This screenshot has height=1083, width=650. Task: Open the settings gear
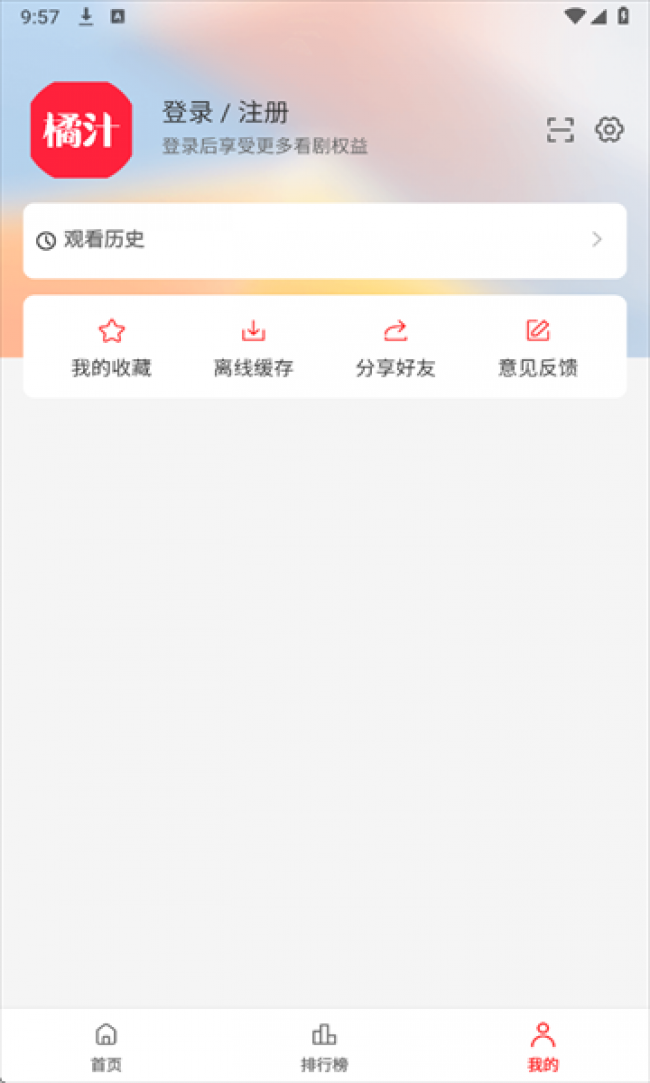(609, 130)
